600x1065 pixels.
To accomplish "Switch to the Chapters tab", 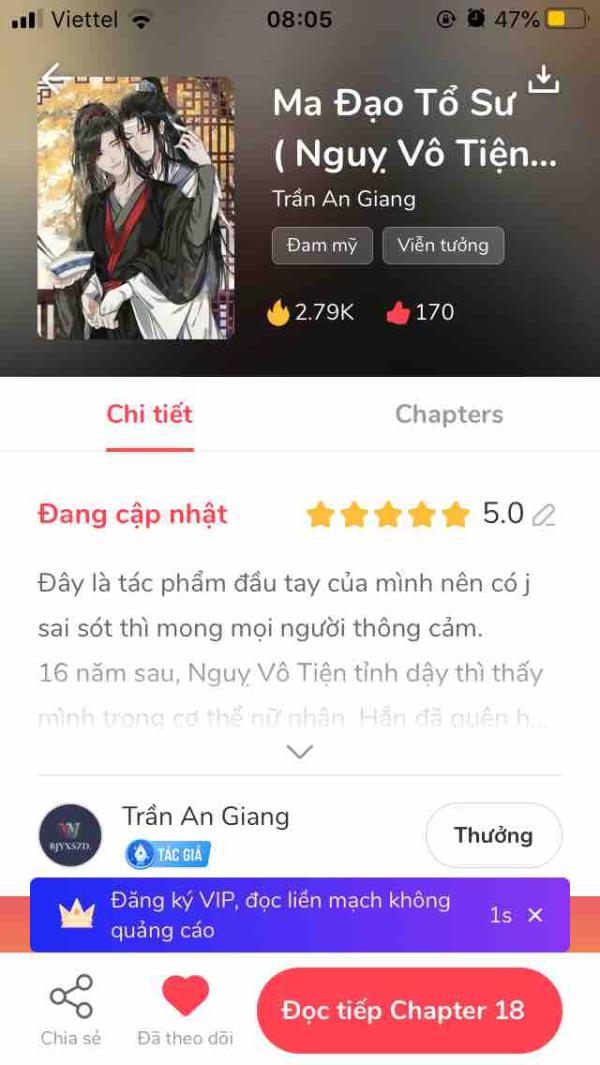I will click(449, 414).
